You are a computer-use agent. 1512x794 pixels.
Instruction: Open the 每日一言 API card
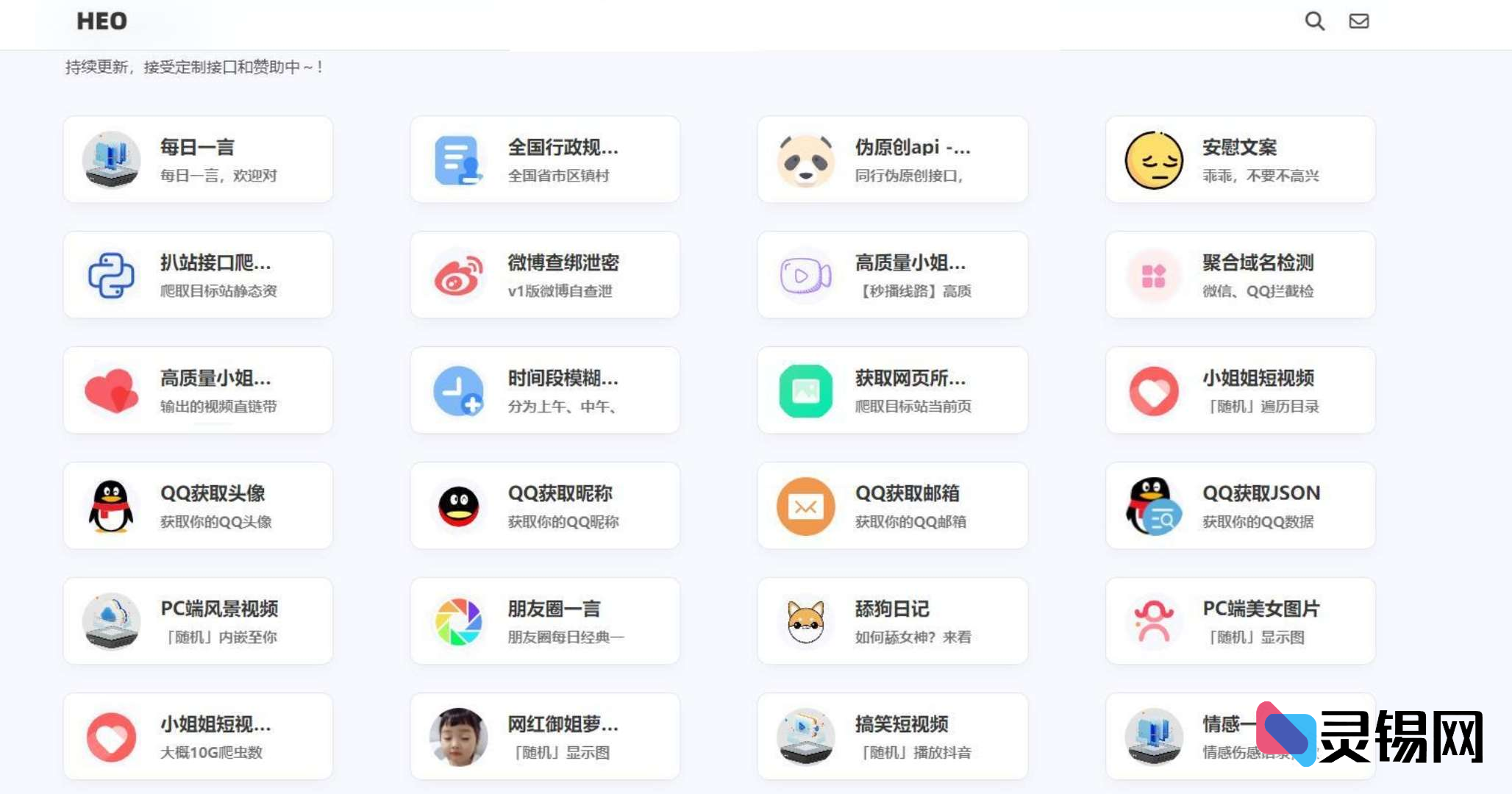click(198, 160)
